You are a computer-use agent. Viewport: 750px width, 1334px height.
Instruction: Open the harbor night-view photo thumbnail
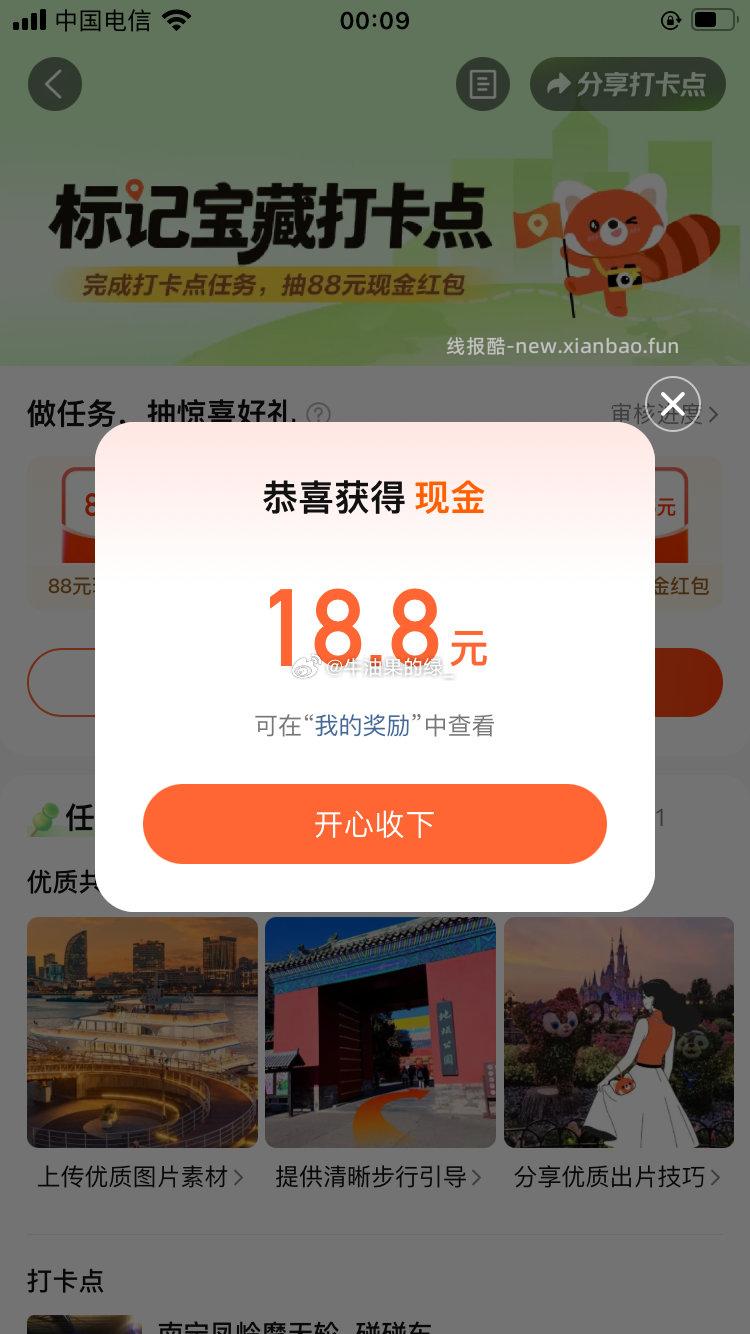click(x=141, y=1033)
